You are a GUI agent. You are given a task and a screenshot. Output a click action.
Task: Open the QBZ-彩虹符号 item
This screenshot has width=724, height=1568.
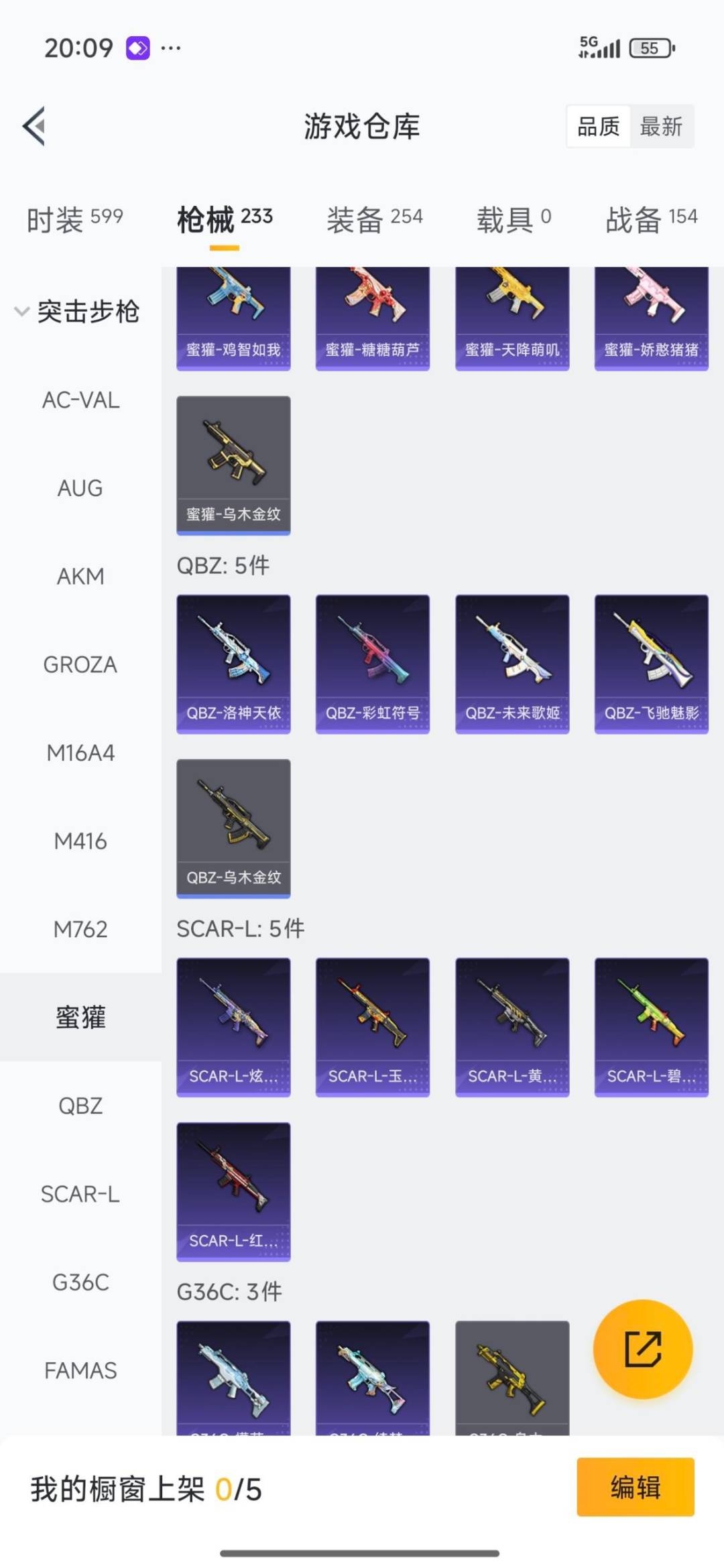(373, 664)
